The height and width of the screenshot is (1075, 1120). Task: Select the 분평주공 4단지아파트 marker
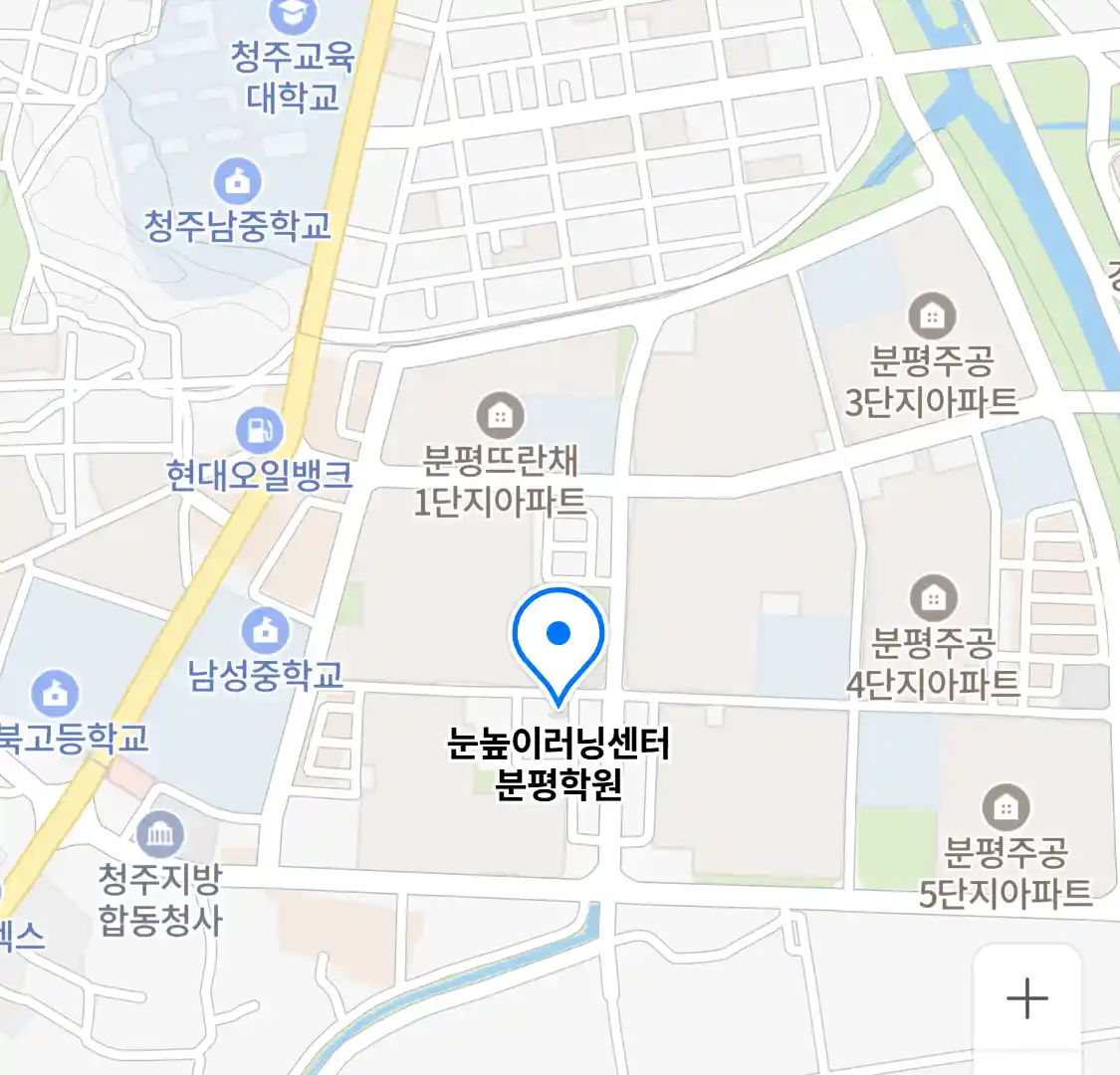point(933,598)
